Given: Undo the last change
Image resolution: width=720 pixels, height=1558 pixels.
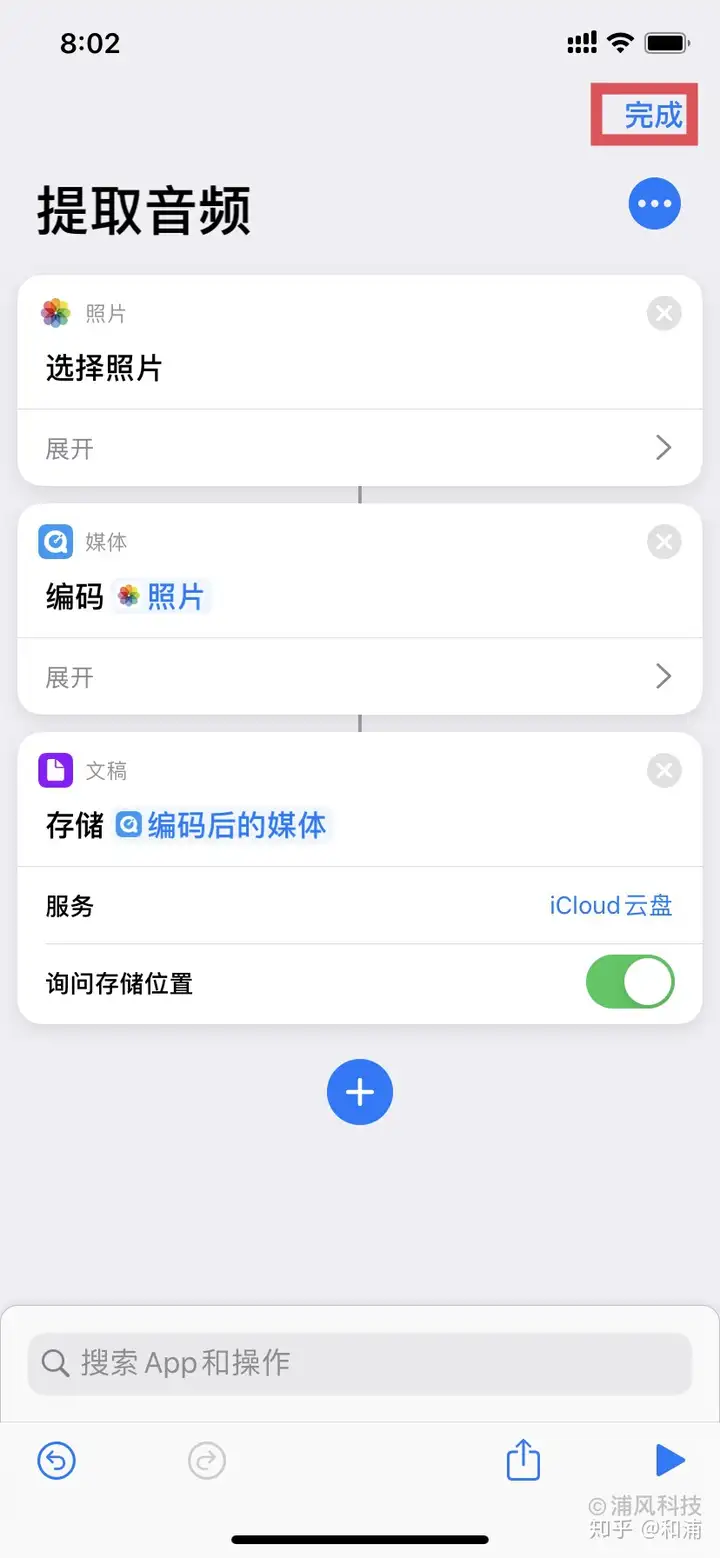Looking at the screenshot, I should point(57,1462).
